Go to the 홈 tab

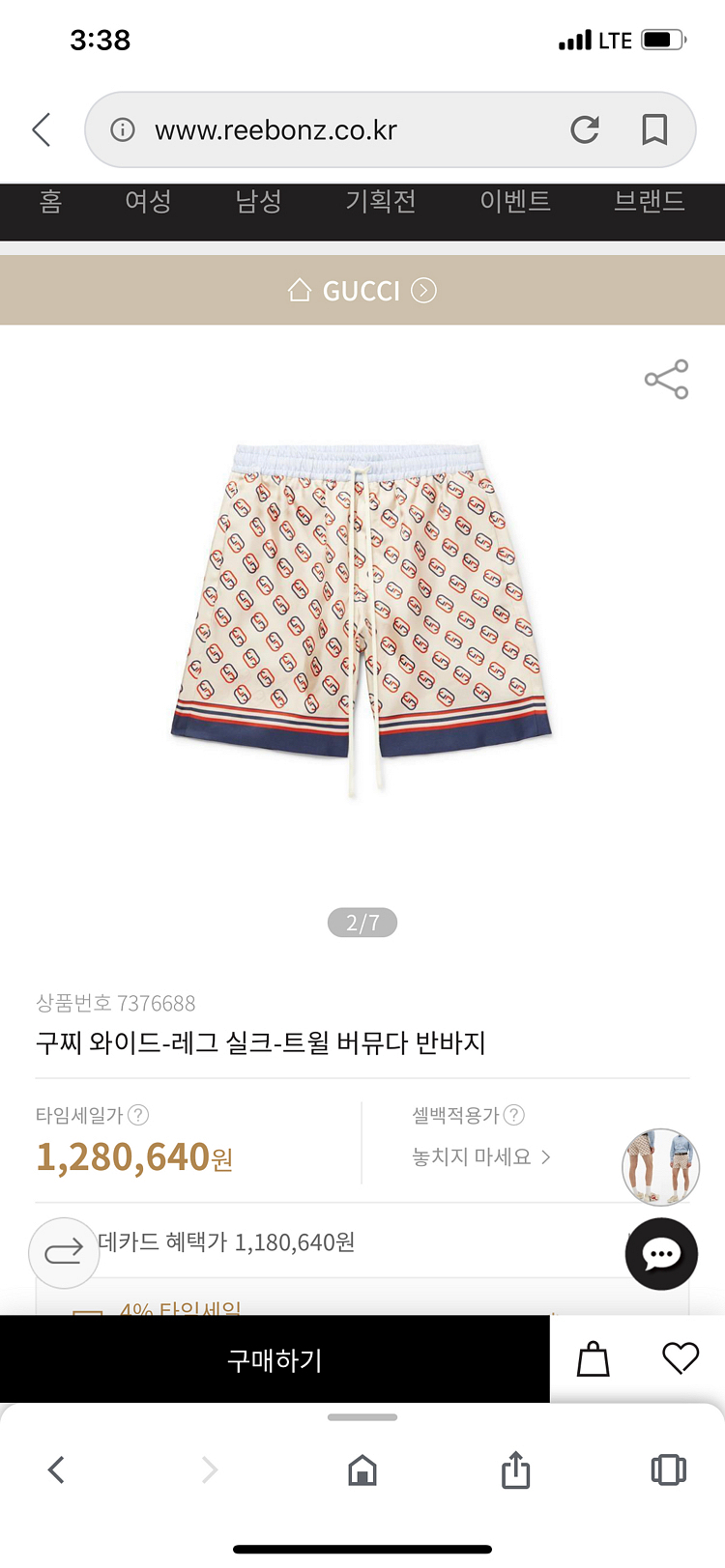(50, 201)
